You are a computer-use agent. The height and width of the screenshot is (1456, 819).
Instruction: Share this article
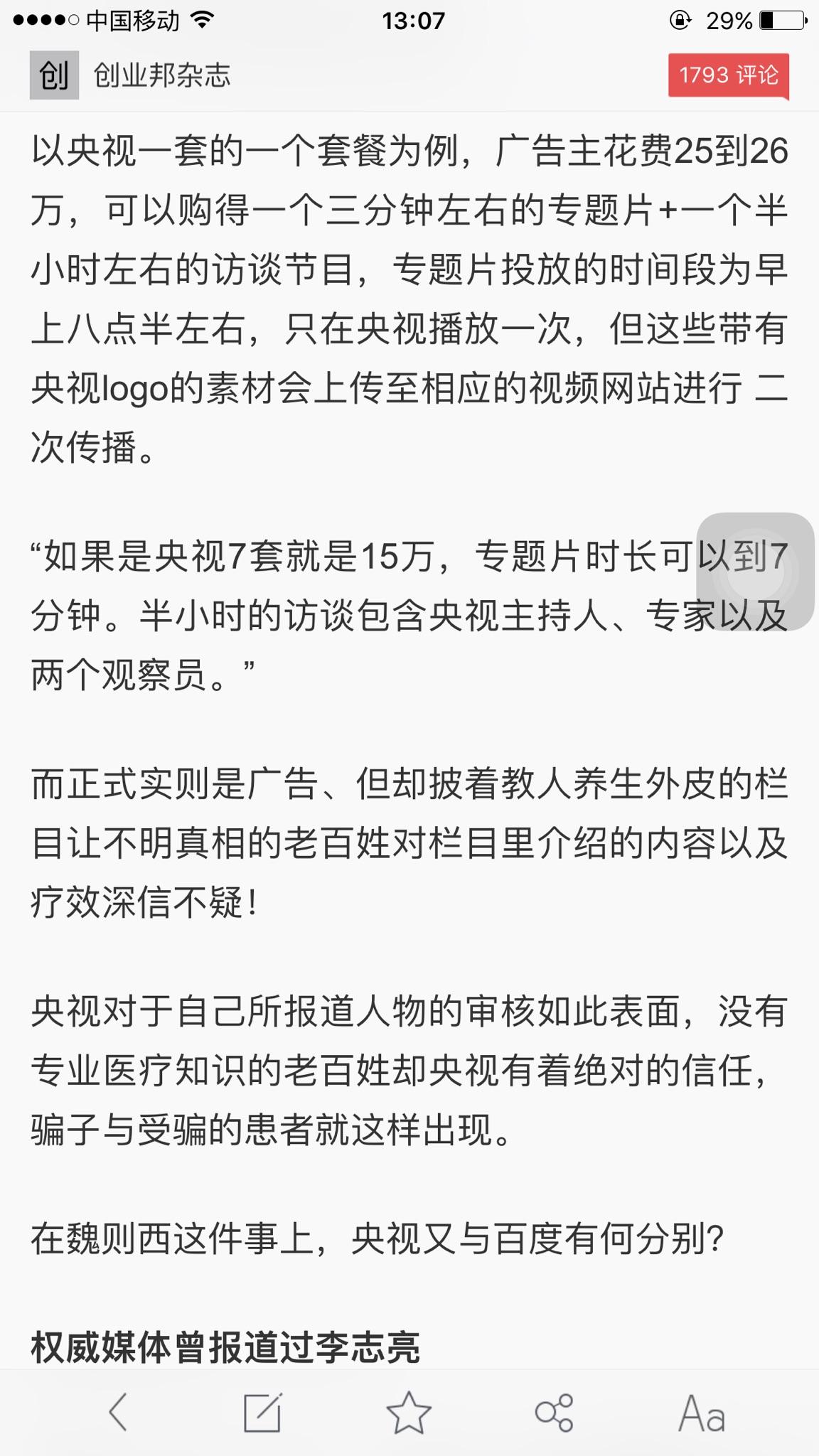click(x=554, y=1412)
